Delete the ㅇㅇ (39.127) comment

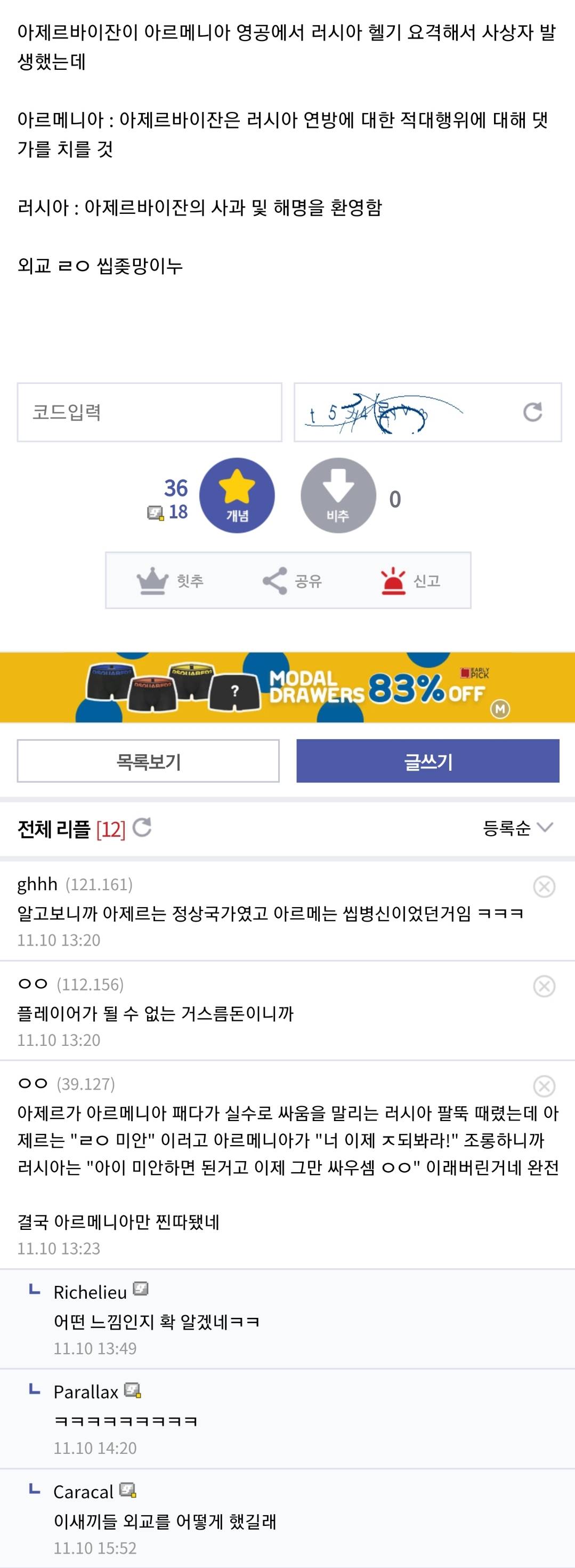coord(544,1086)
